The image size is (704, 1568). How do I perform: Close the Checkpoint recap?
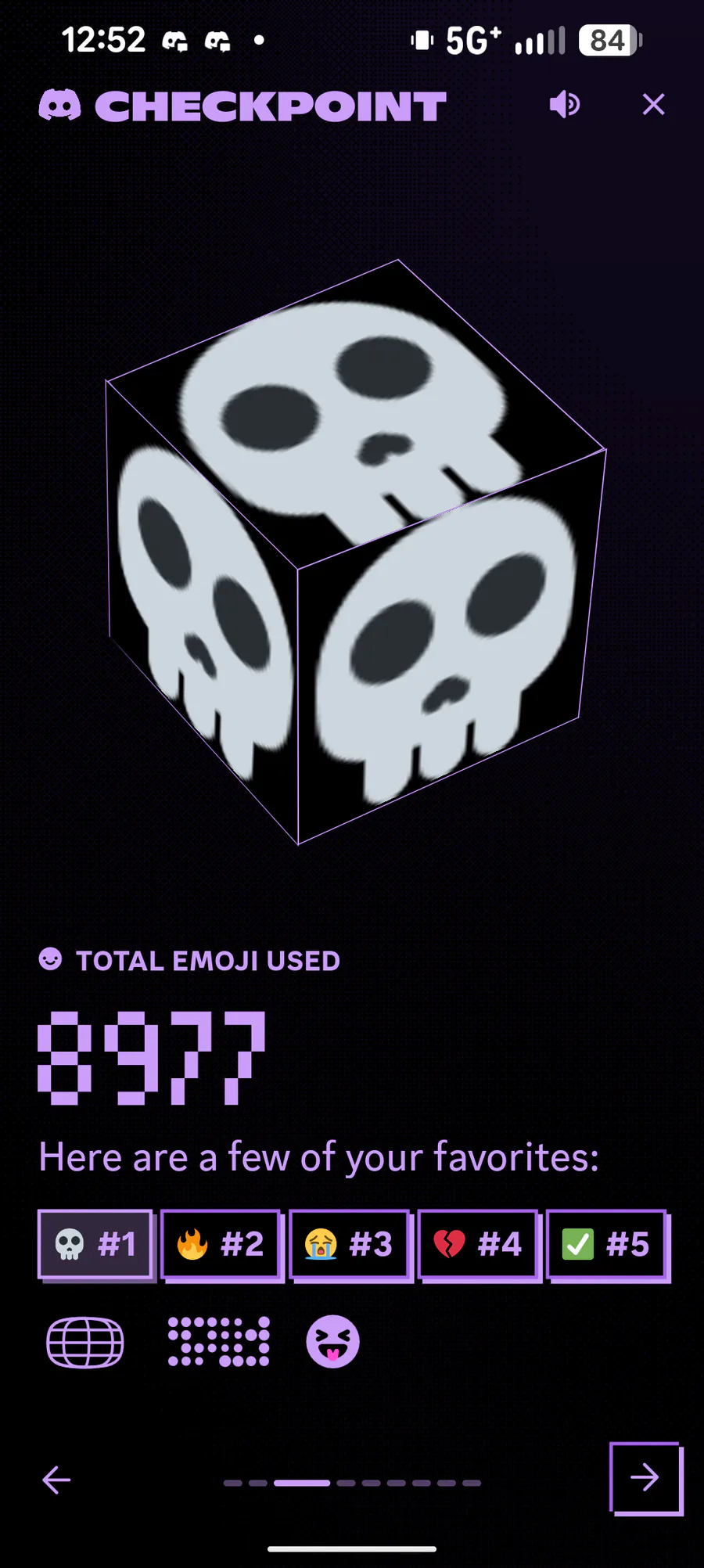tap(653, 104)
